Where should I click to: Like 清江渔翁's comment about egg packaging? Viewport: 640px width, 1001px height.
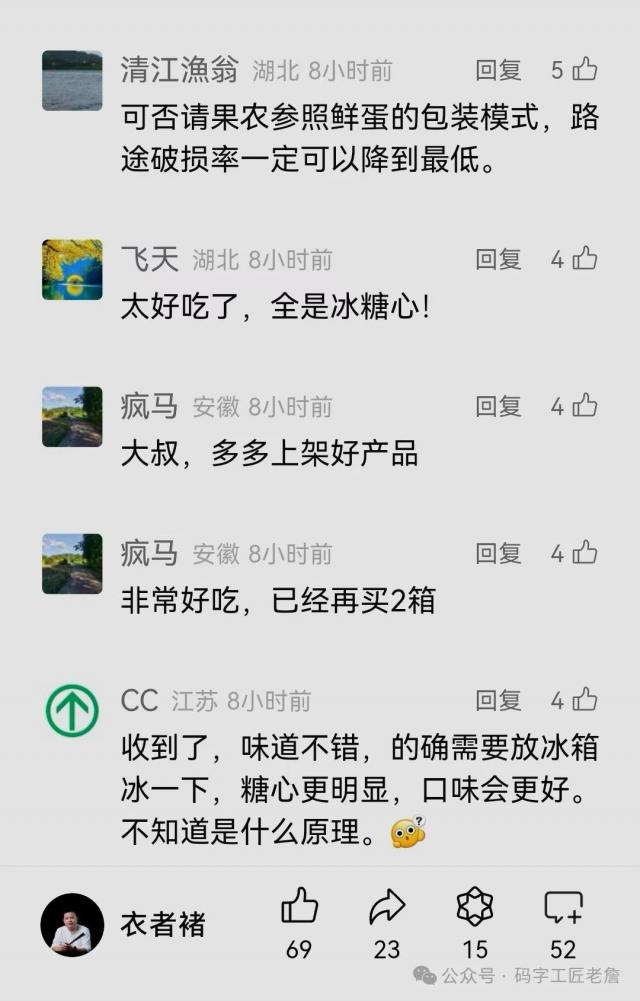pos(585,69)
